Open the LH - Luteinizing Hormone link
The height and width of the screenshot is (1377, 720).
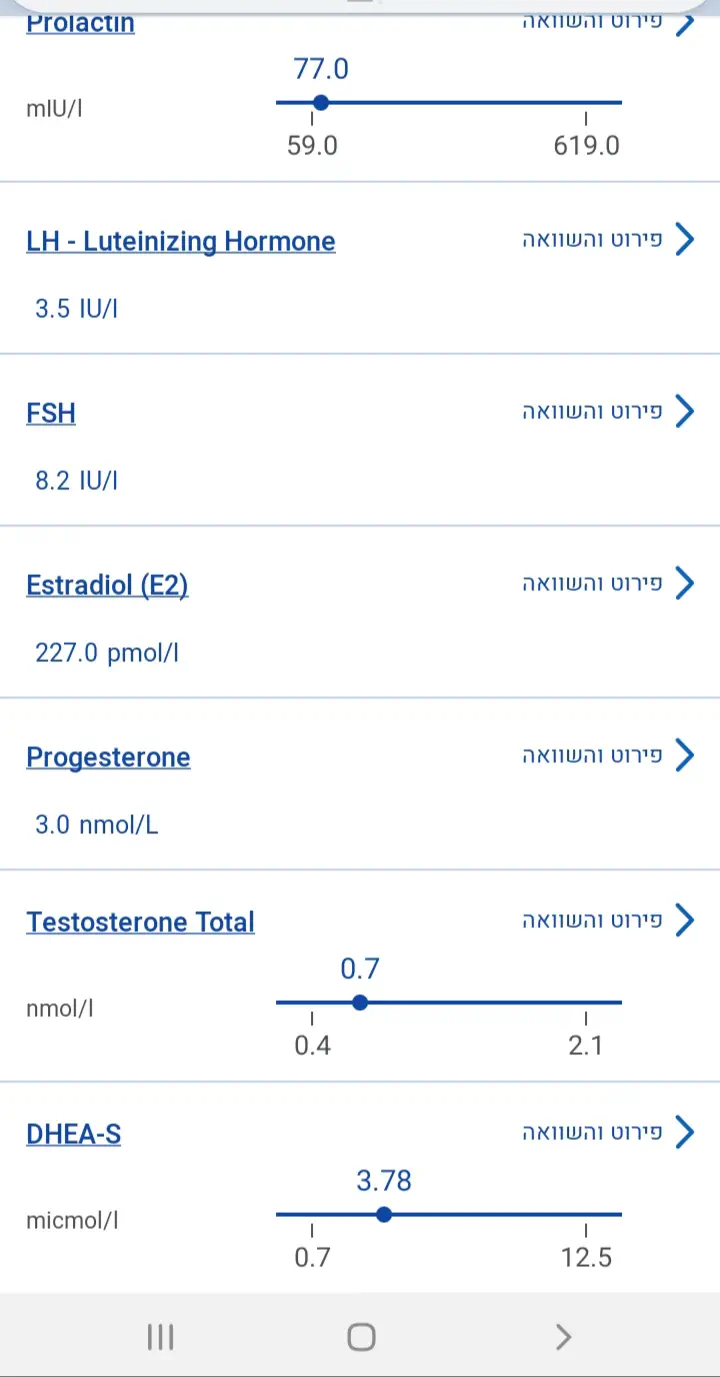[x=180, y=242]
